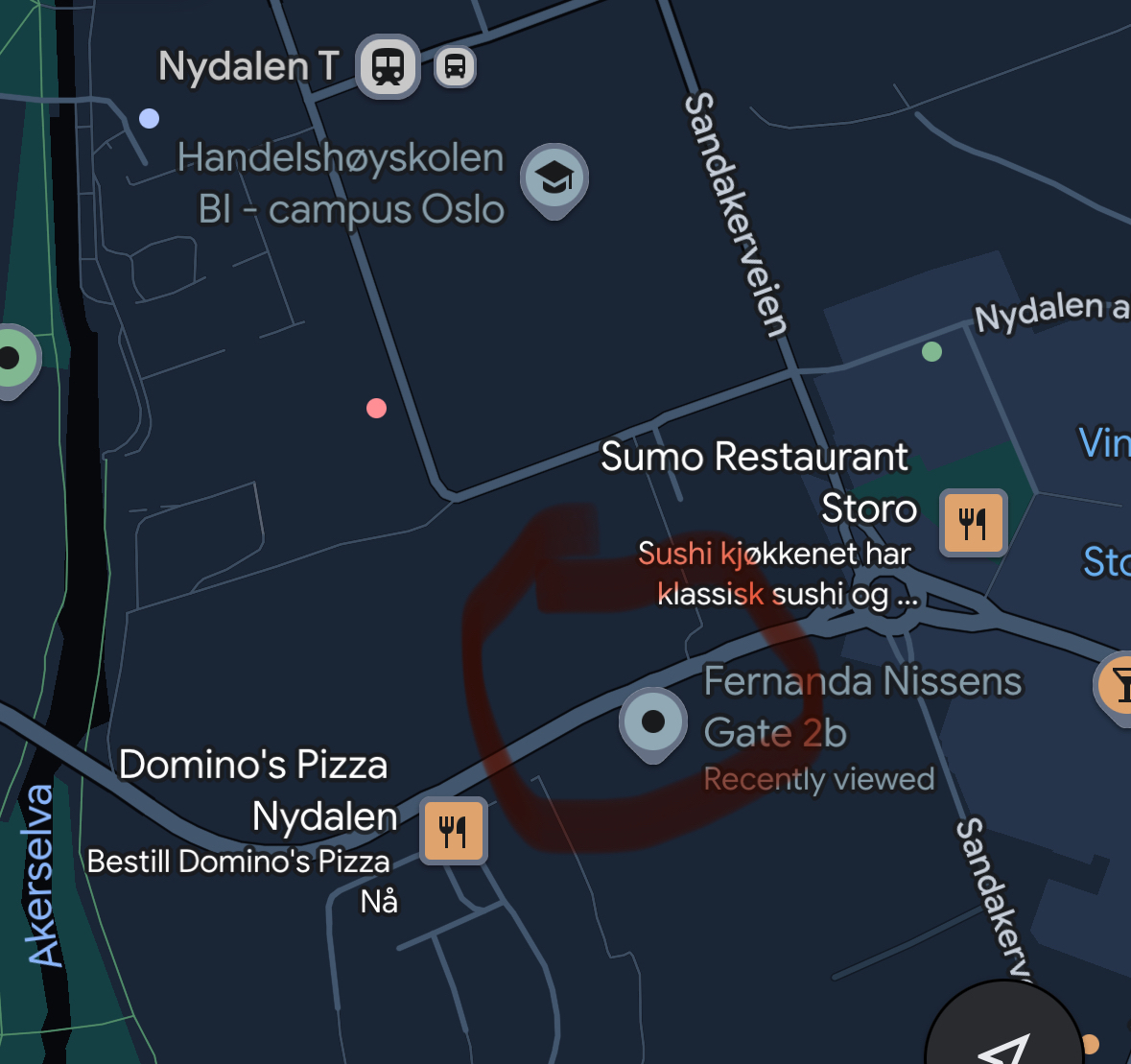
Task: Tap the Fernanda Nissens Gate 2b pin
Action: click(x=652, y=721)
